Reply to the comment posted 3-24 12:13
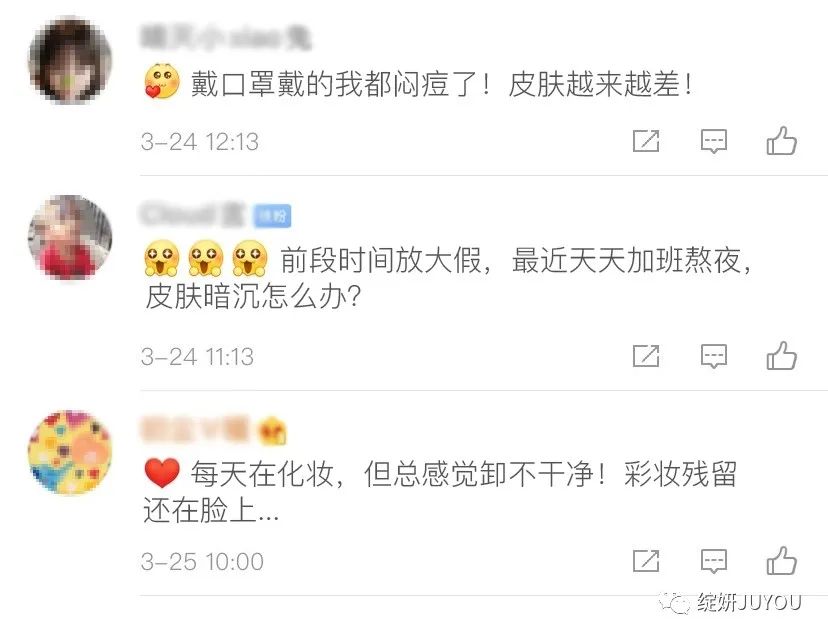Viewport: 828px width, 638px height. point(713,142)
